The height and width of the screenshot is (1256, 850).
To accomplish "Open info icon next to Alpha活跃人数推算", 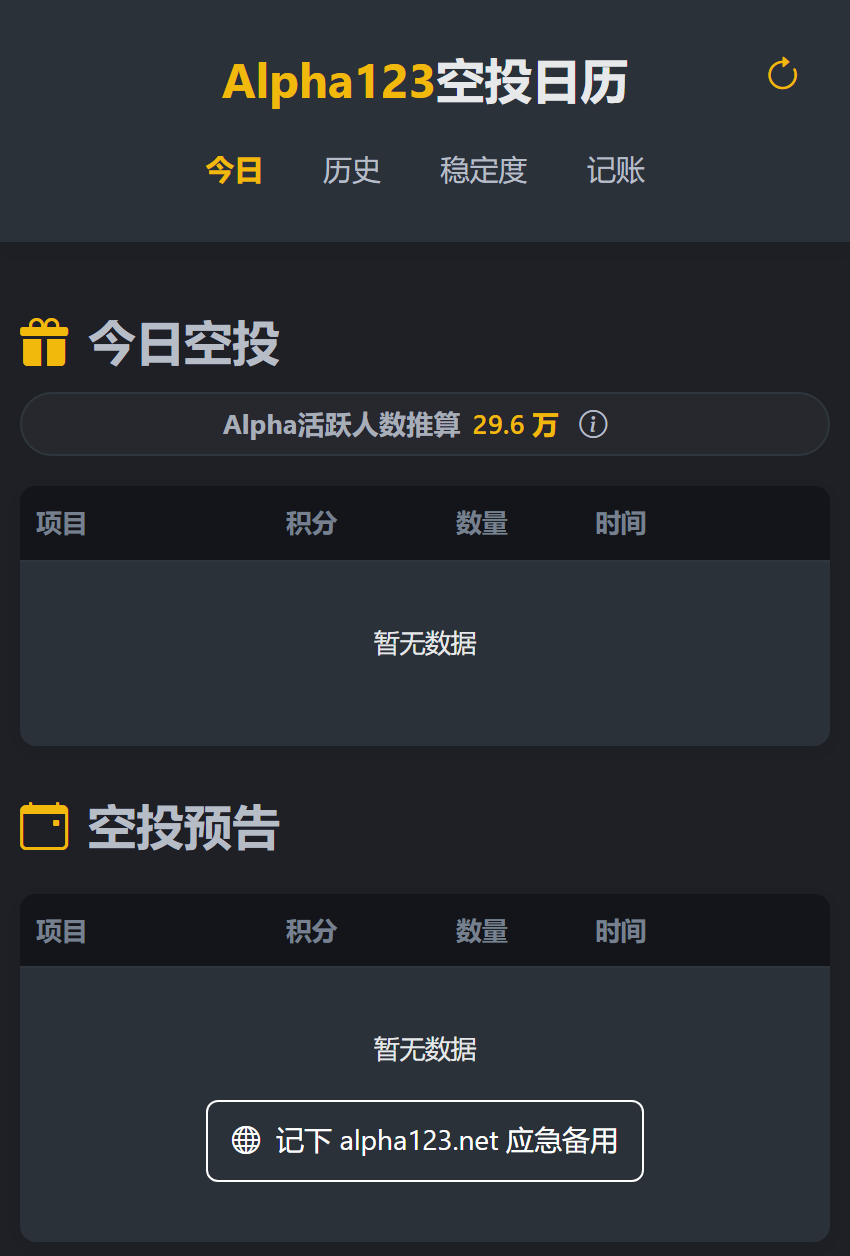I will tap(593, 425).
